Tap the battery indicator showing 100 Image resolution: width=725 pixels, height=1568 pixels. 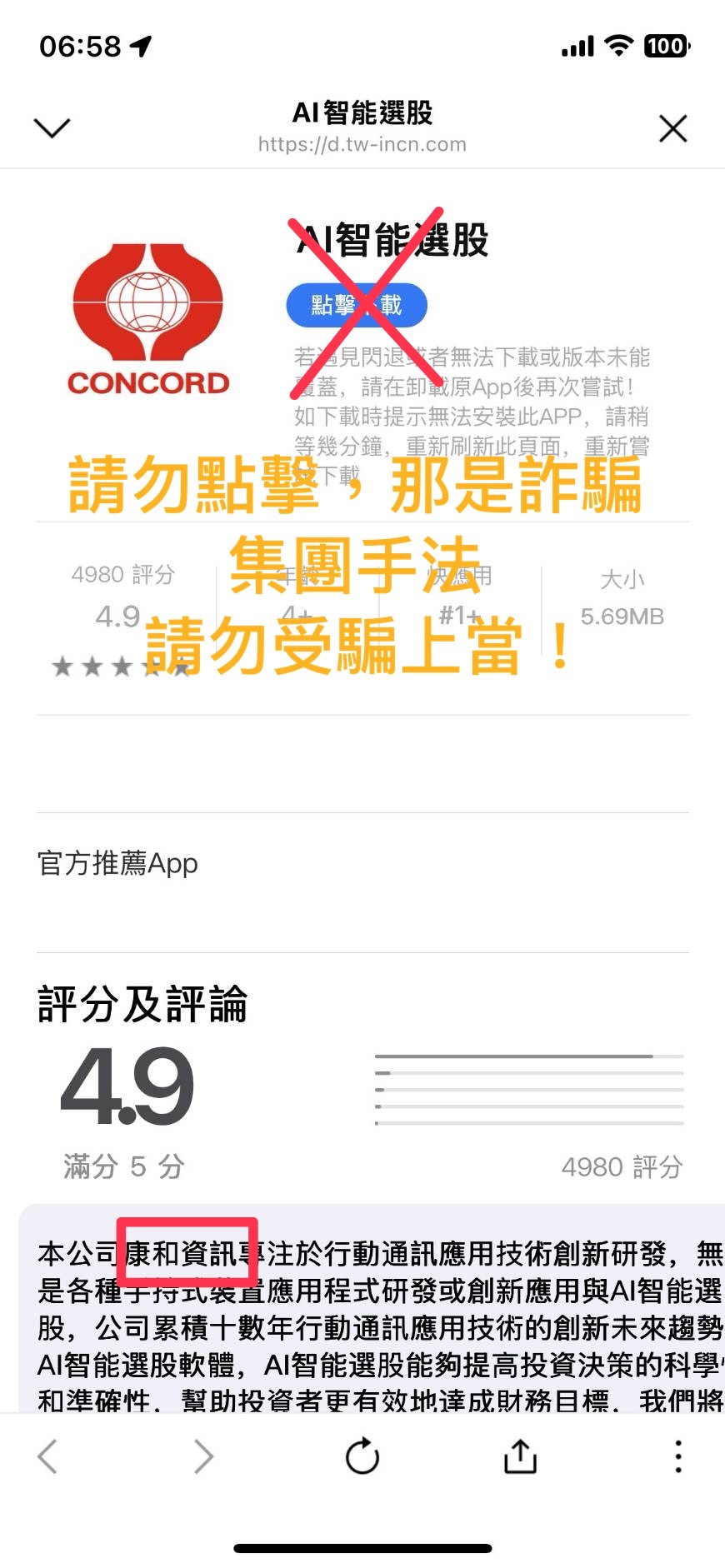[665, 45]
